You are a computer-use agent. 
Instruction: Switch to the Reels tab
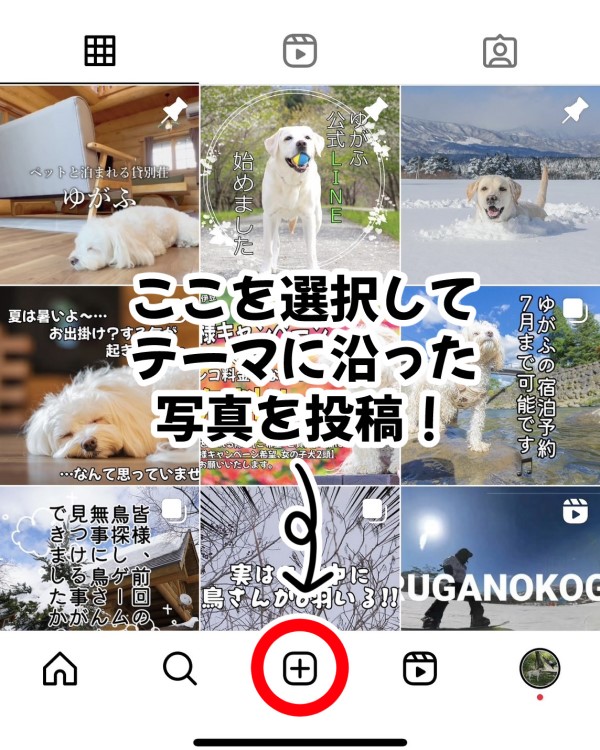coord(299,50)
